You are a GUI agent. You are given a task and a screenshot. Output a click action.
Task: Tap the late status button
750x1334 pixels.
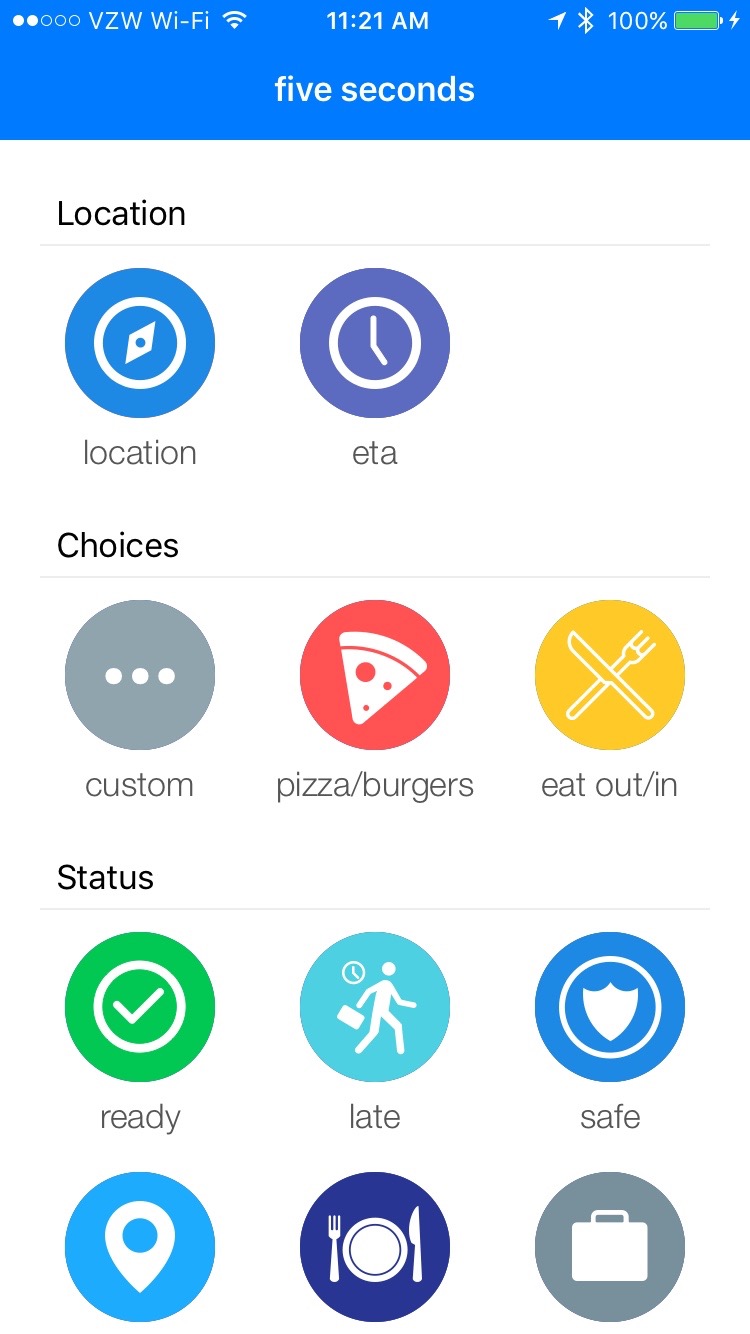point(375,1007)
